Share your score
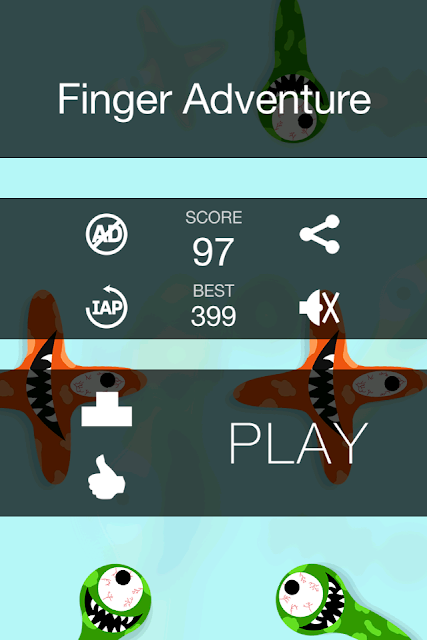 pyautogui.click(x=320, y=234)
